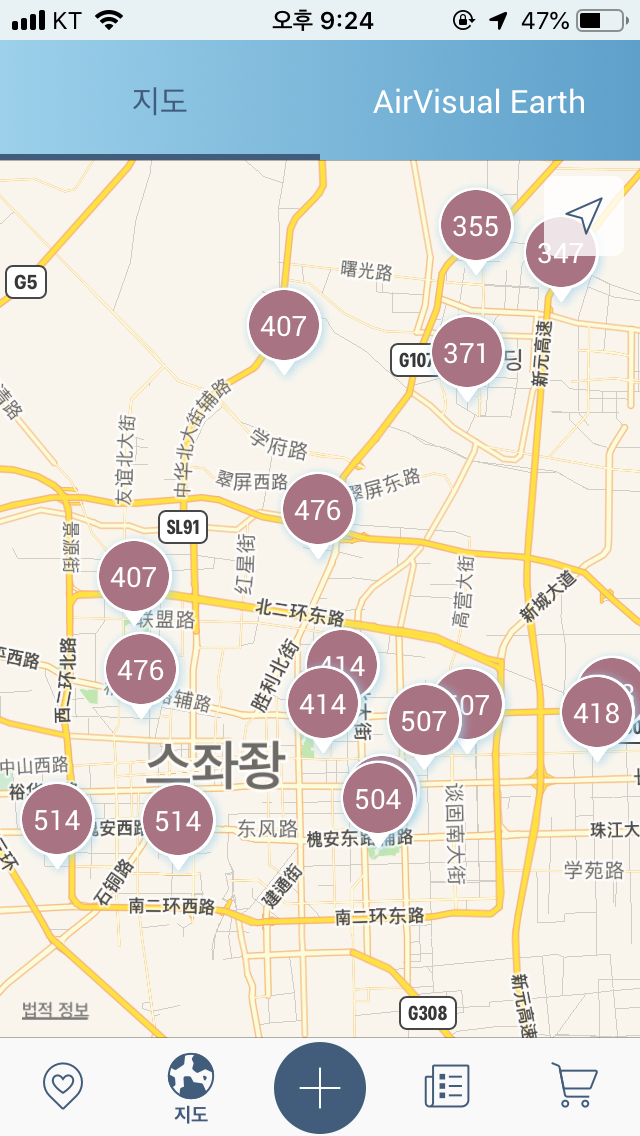Screen dimensions: 640x1136
Task: Tap the 347 air quality marker
Action: click(x=561, y=254)
